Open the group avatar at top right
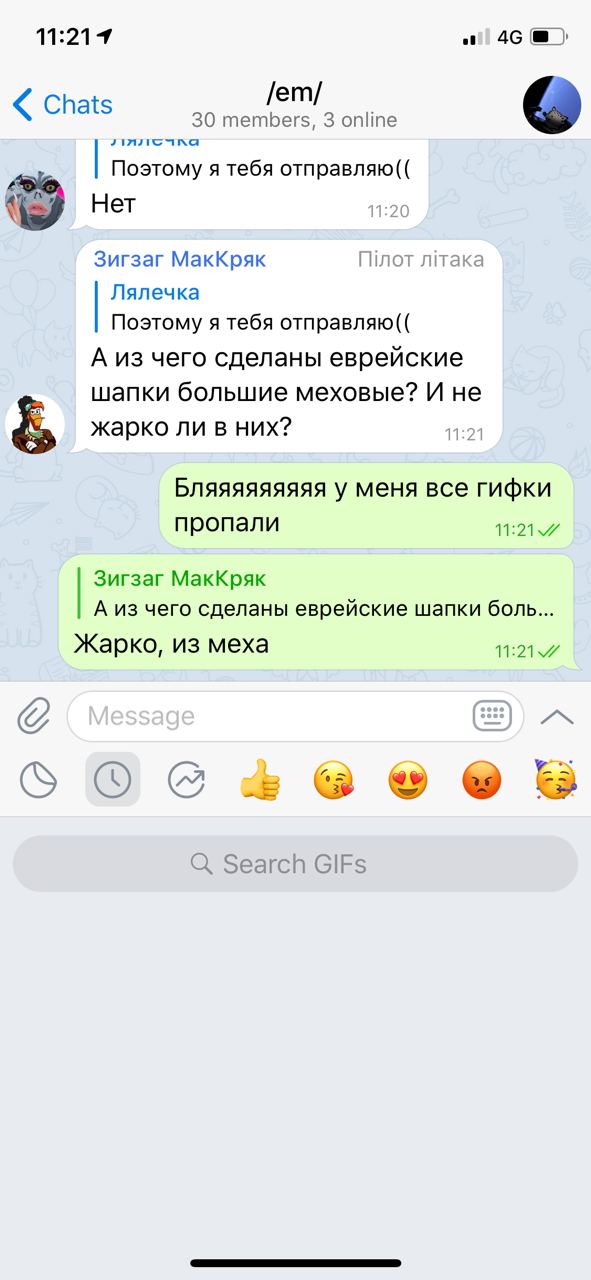This screenshot has height=1280, width=591. point(552,104)
